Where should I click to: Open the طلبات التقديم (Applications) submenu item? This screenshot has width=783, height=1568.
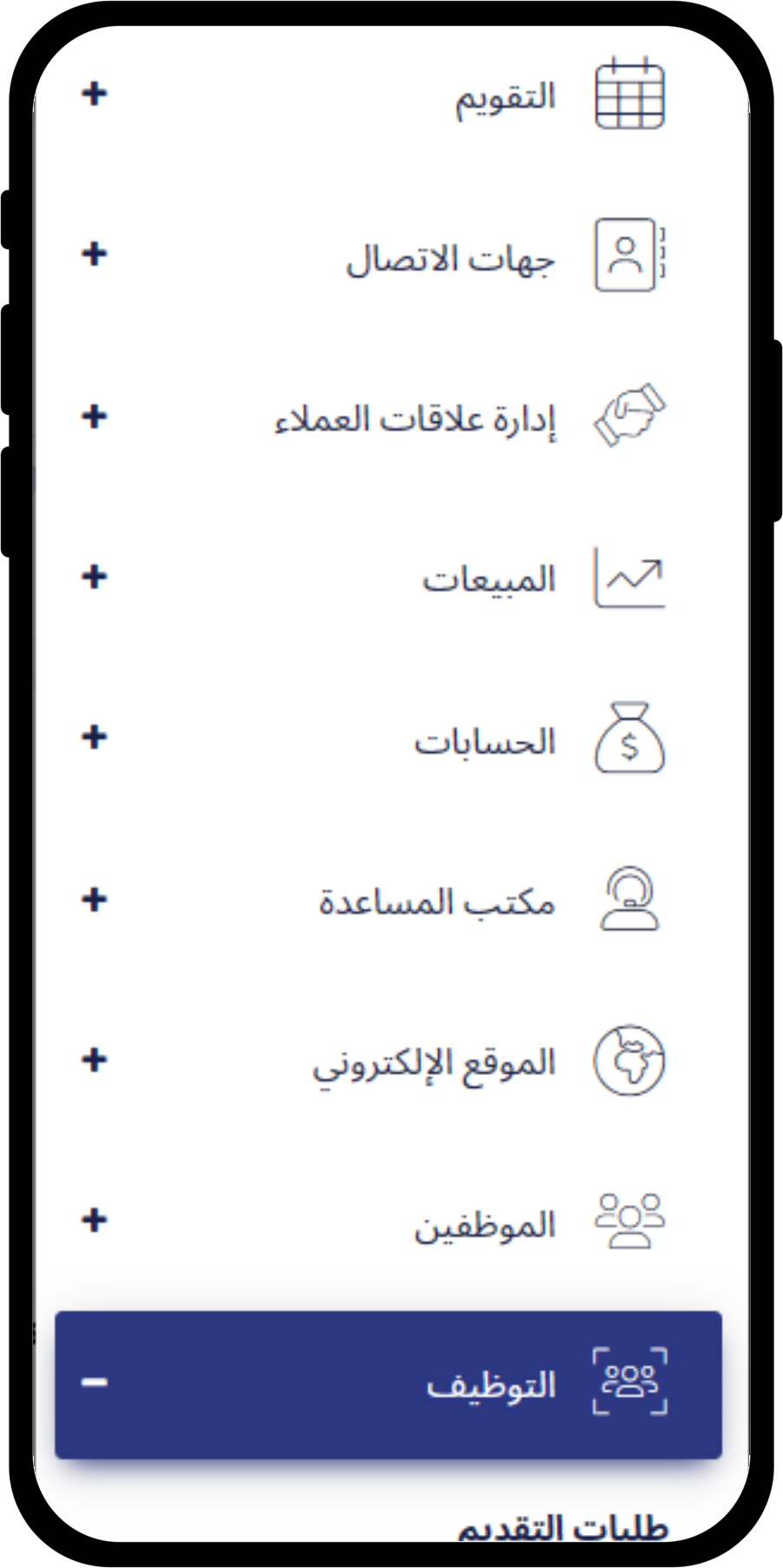coord(563,1527)
